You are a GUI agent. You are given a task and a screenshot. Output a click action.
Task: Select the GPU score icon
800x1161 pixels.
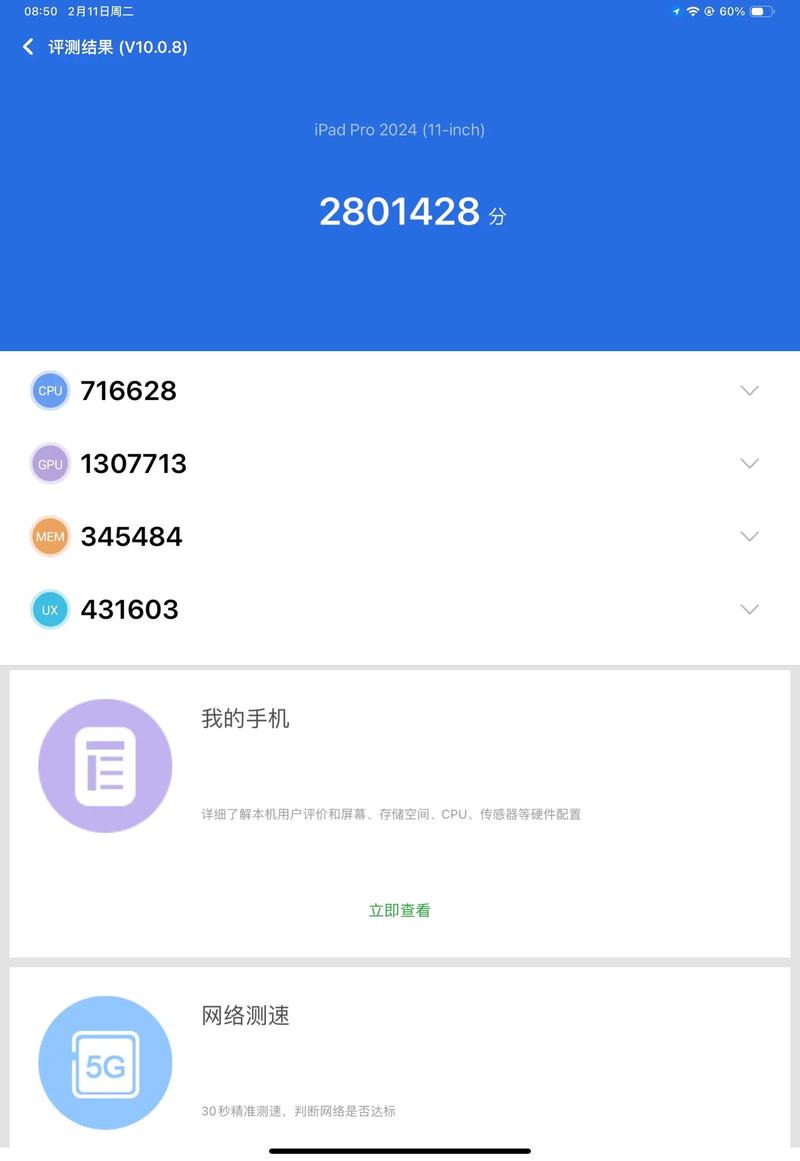[50, 463]
